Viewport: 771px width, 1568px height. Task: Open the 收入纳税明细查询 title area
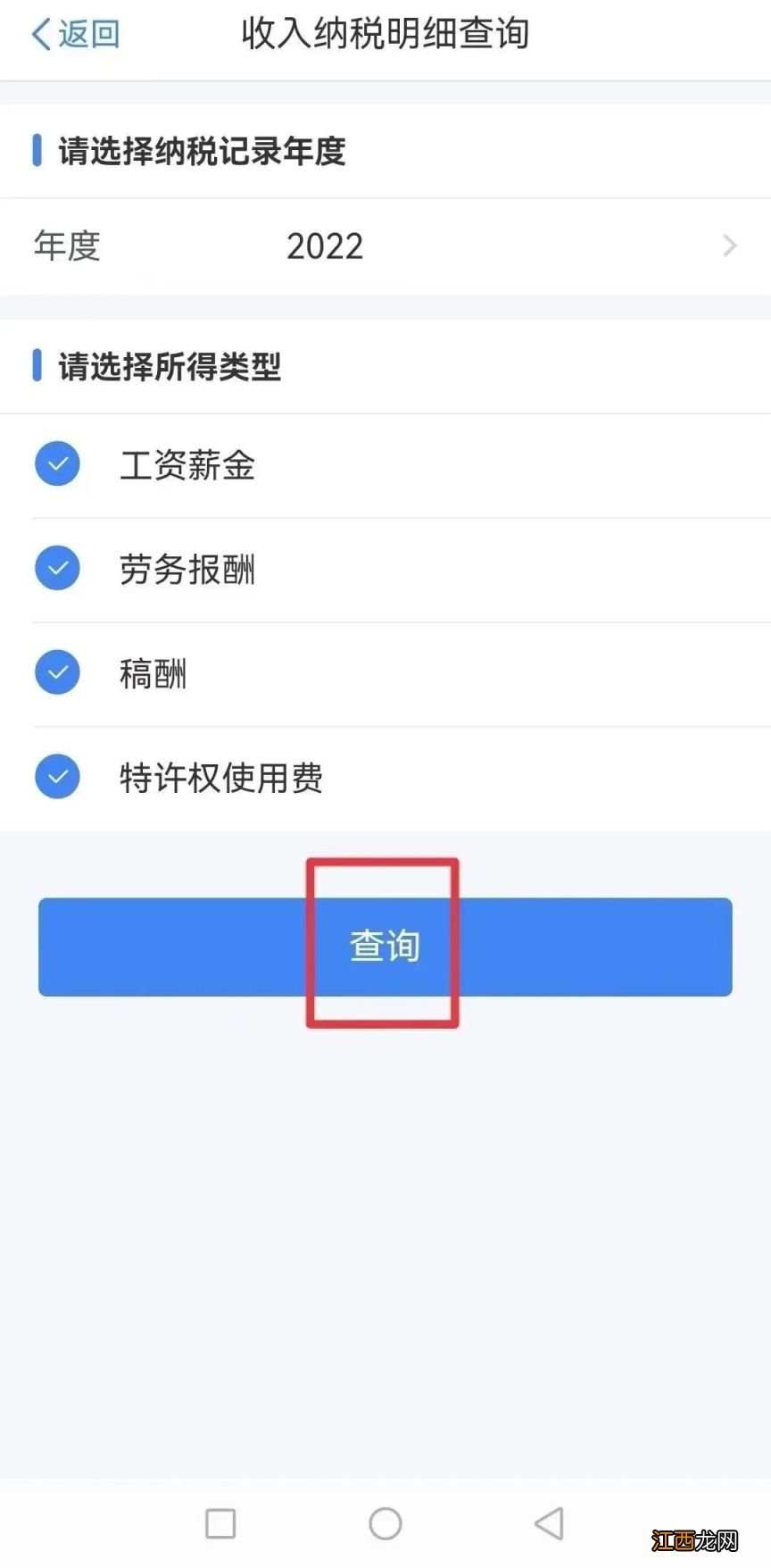385,34
